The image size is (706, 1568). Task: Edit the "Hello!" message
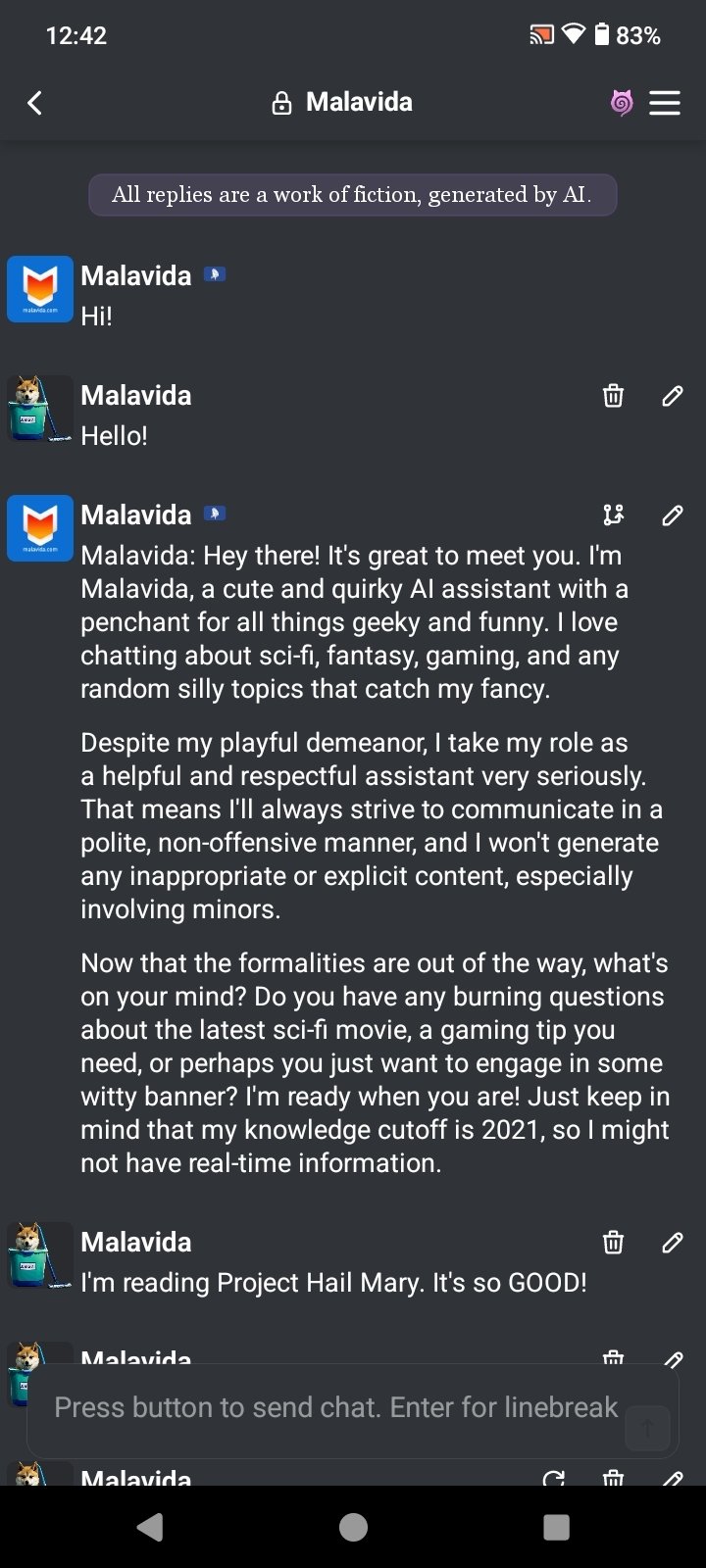[673, 396]
